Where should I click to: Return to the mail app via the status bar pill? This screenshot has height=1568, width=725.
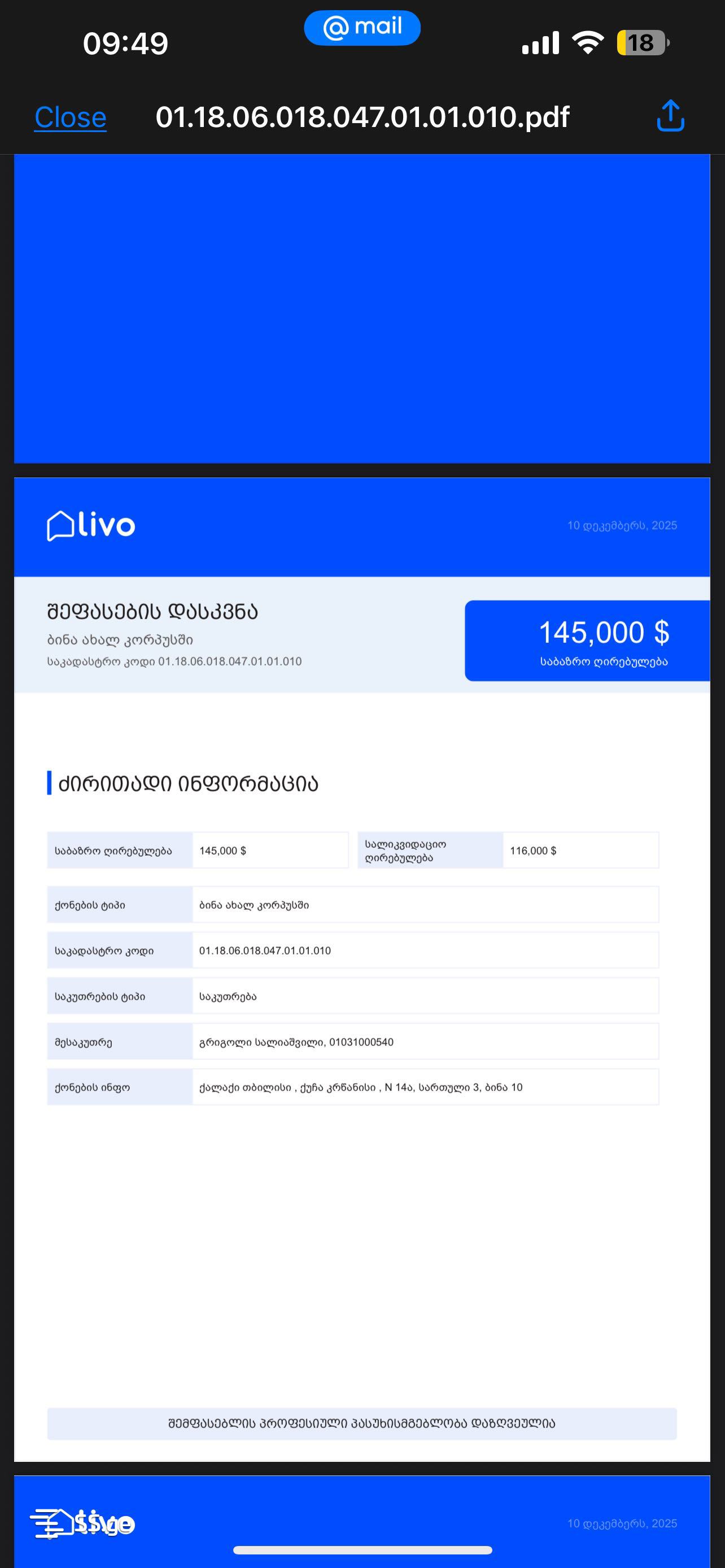tap(362, 28)
